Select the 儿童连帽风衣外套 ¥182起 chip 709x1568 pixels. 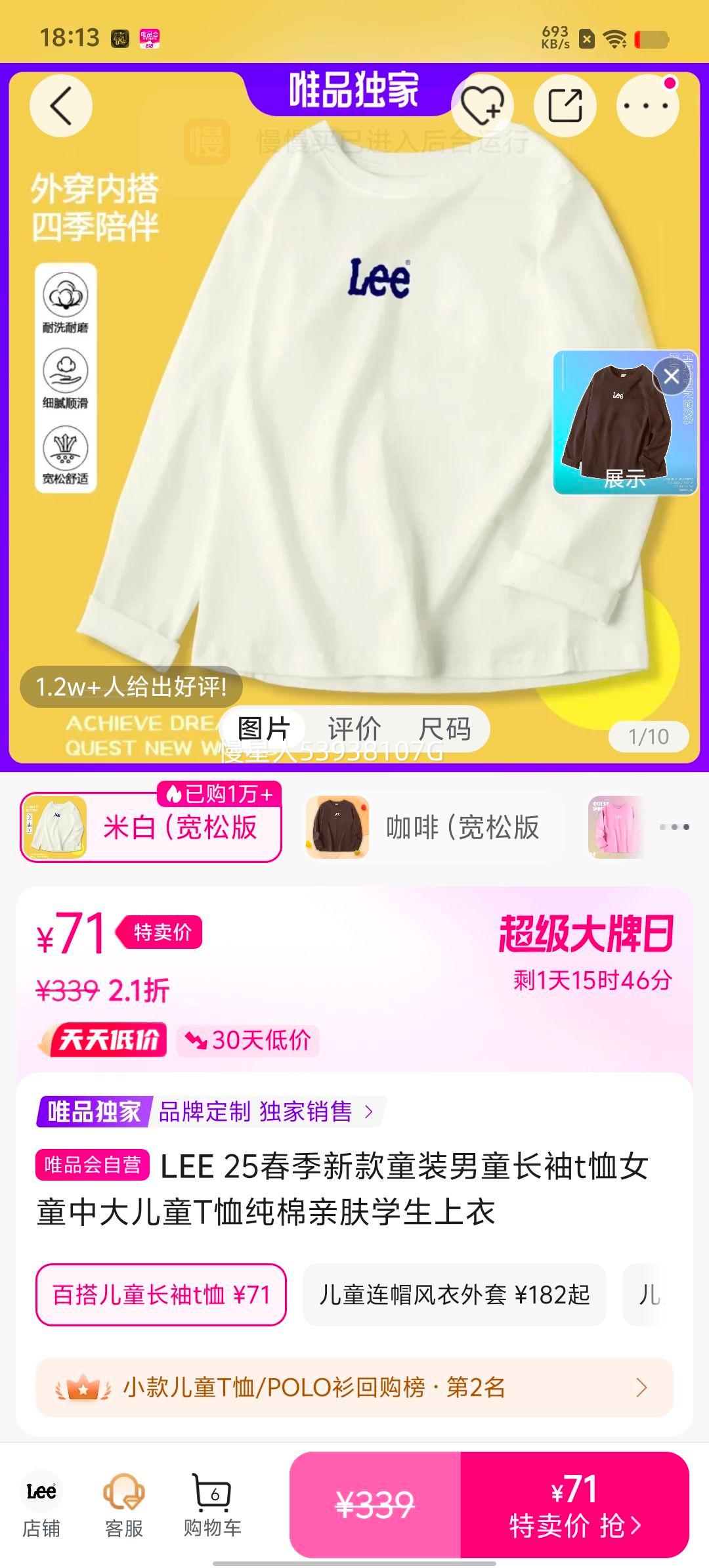point(454,1295)
